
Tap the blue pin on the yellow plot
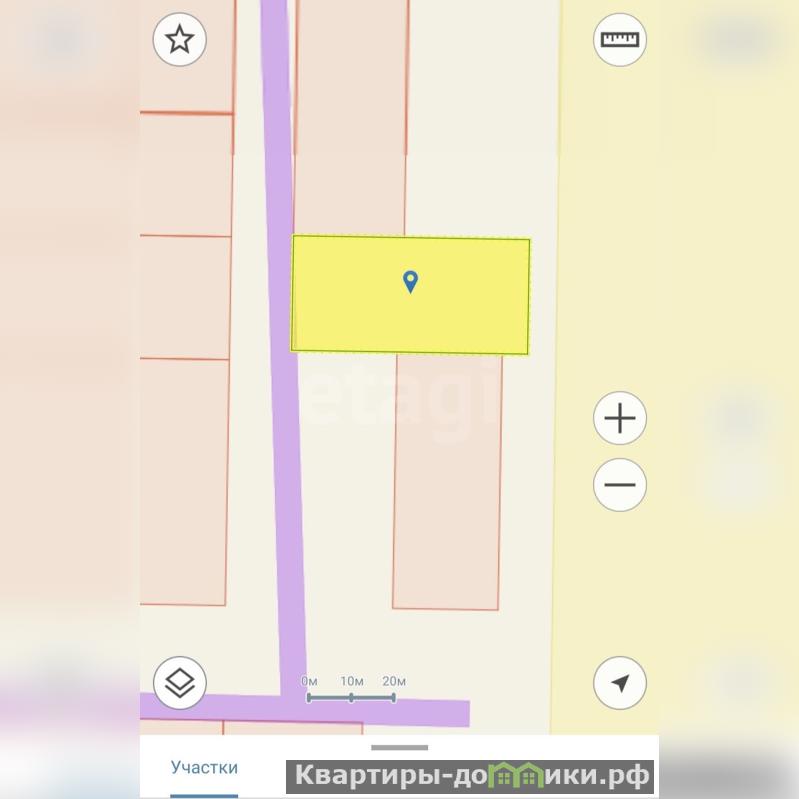click(x=410, y=281)
